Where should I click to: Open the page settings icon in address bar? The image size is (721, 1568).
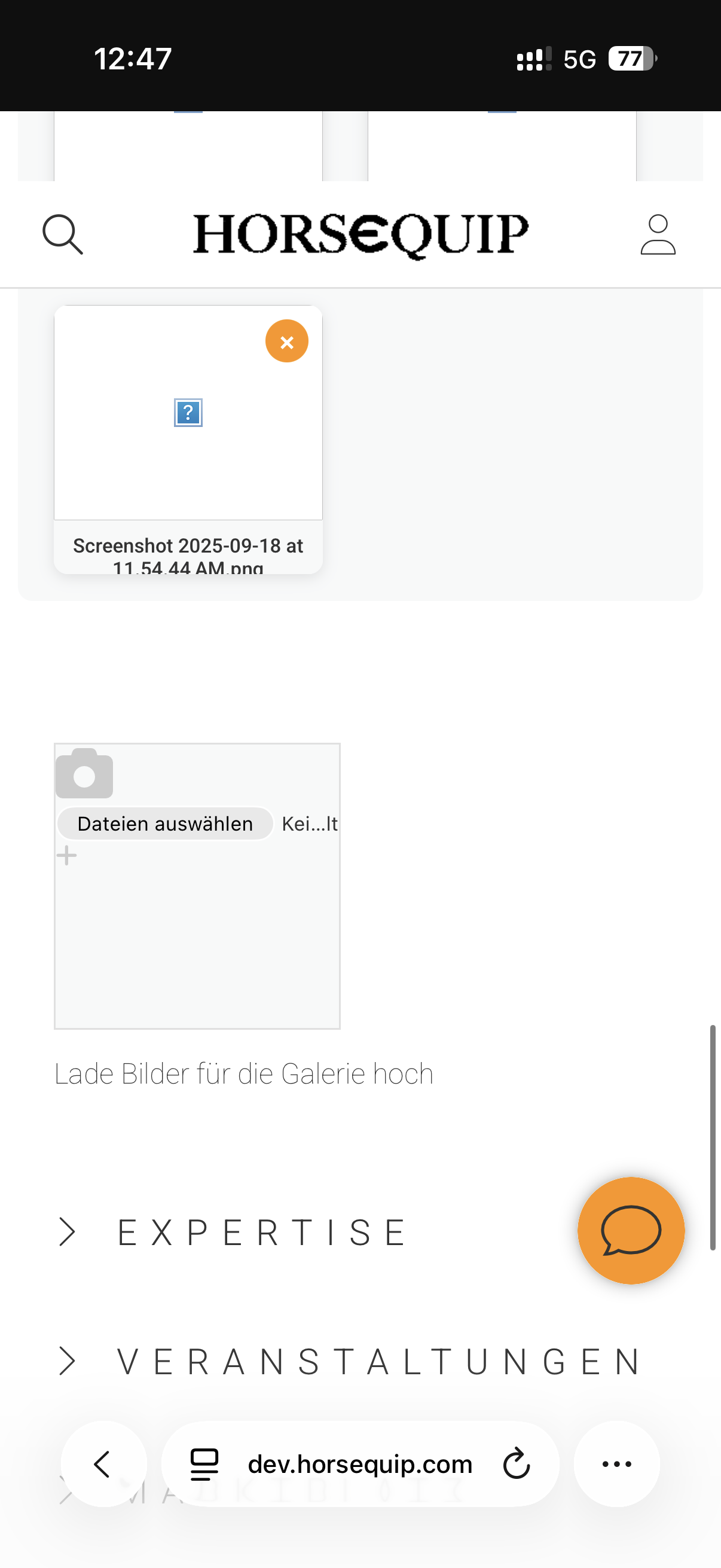pos(204,1464)
